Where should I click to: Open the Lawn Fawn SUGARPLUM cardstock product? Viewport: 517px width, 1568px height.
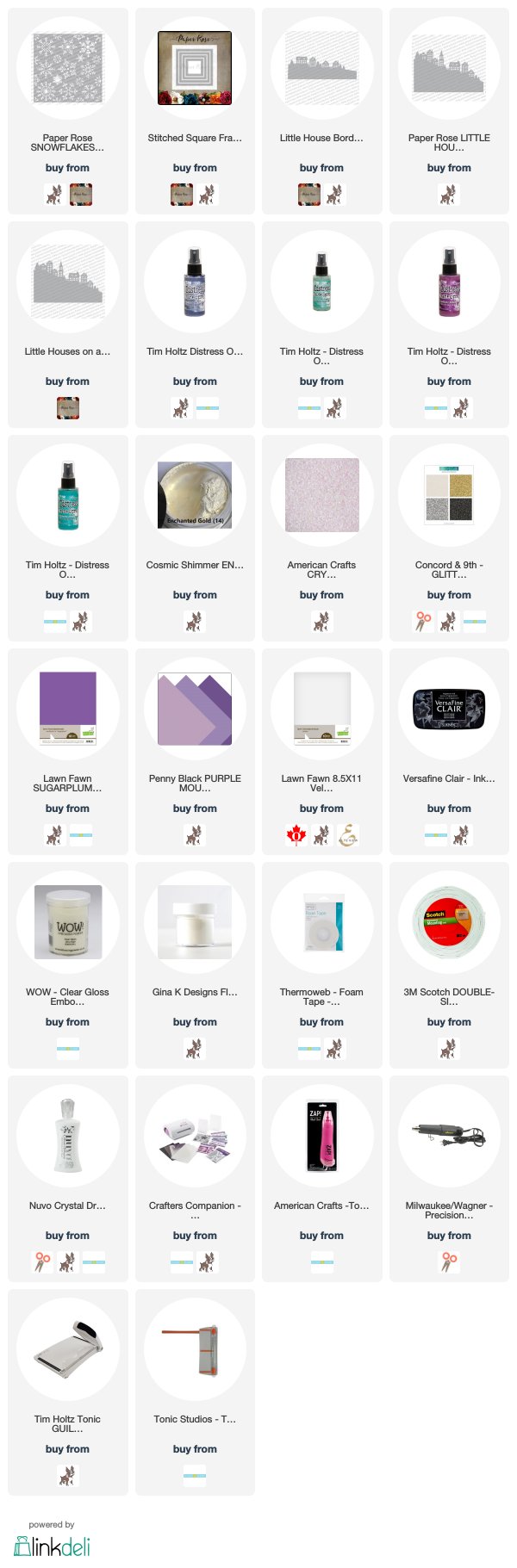point(67,709)
